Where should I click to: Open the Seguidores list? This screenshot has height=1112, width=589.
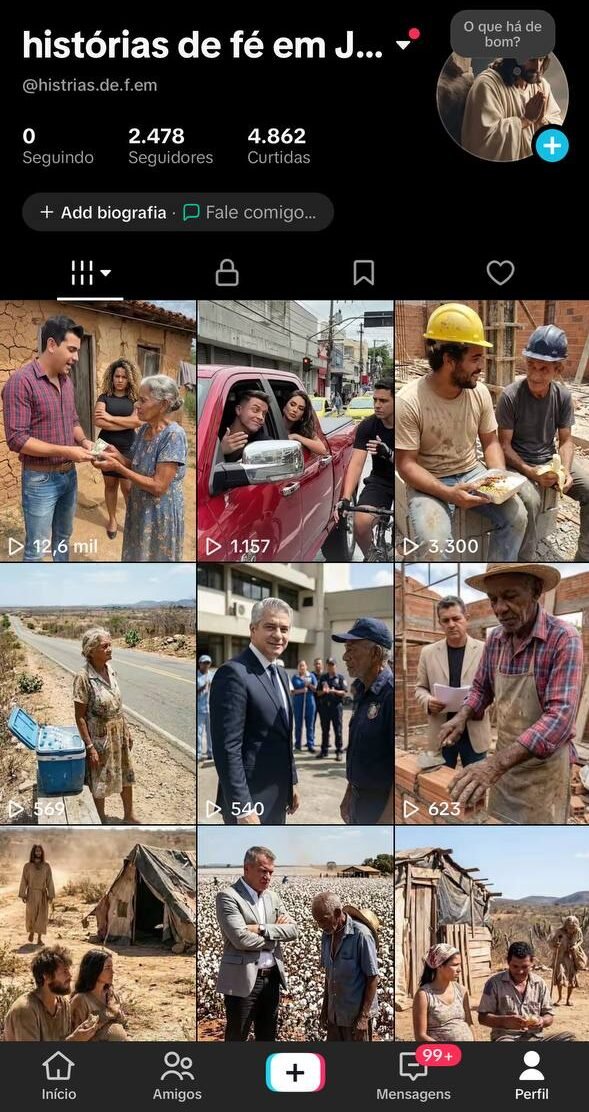[170, 146]
